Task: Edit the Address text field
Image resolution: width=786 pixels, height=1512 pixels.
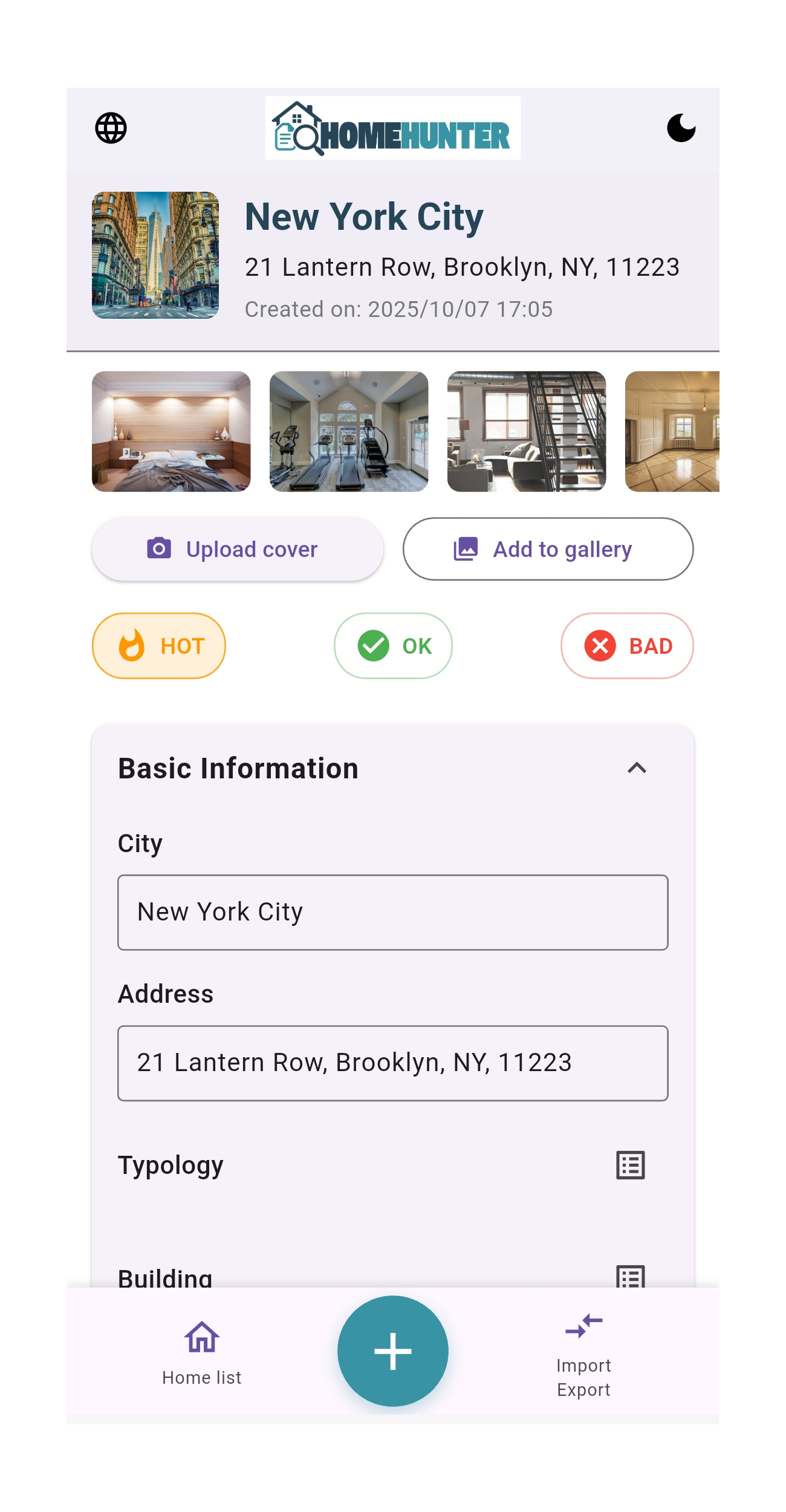Action: coord(393,1063)
